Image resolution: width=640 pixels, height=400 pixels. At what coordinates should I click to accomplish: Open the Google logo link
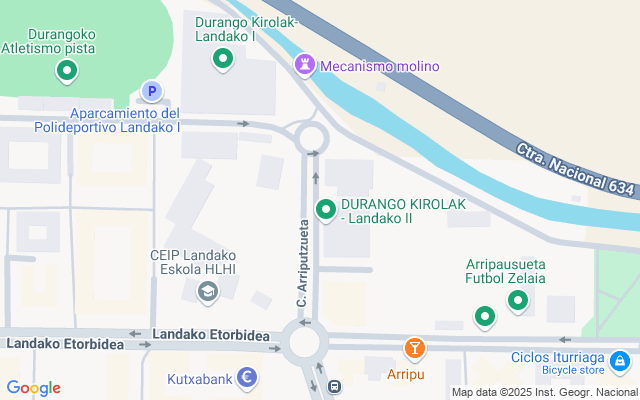click(33, 388)
